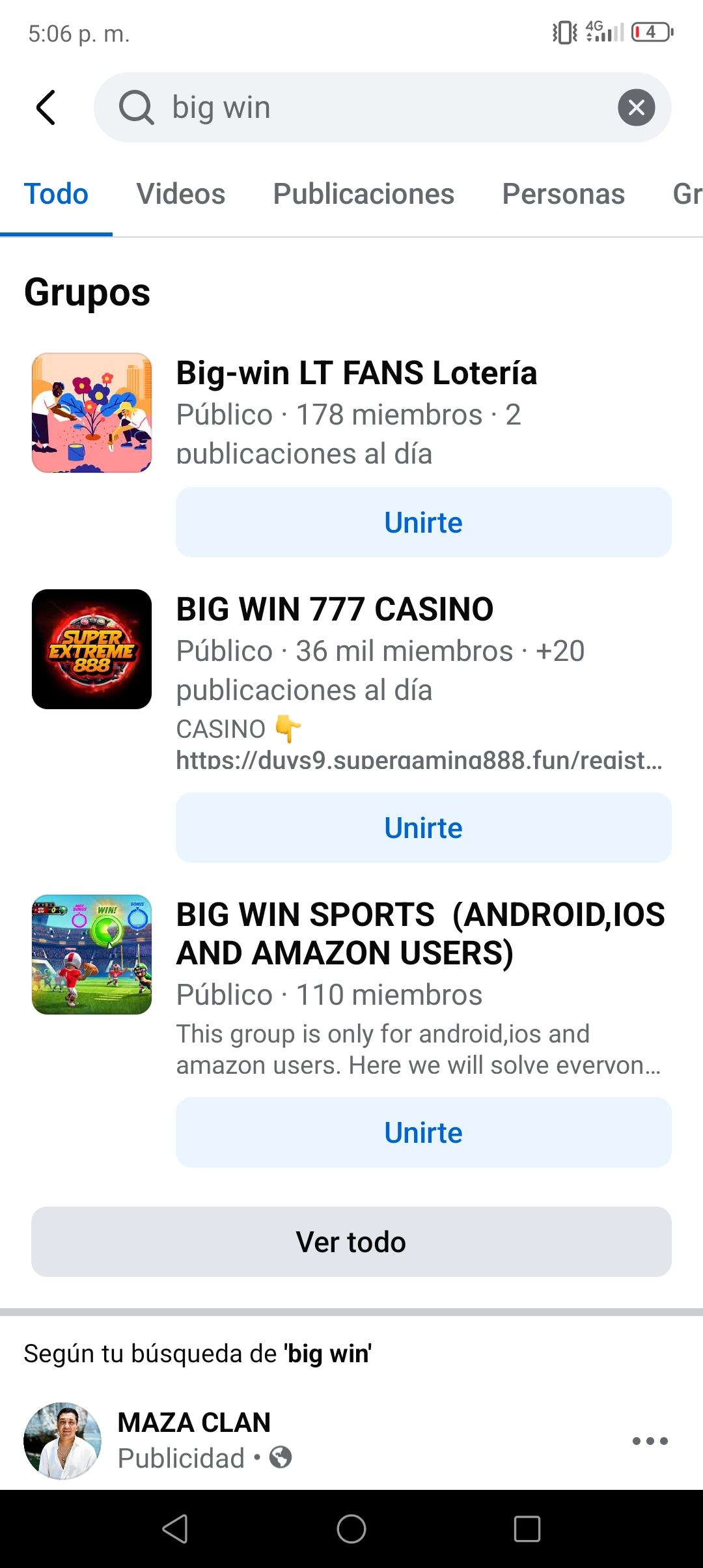Image resolution: width=703 pixels, height=1568 pixels.
Task: Open Big-win LT FANS Lotería group page
Action: (356, 373)
